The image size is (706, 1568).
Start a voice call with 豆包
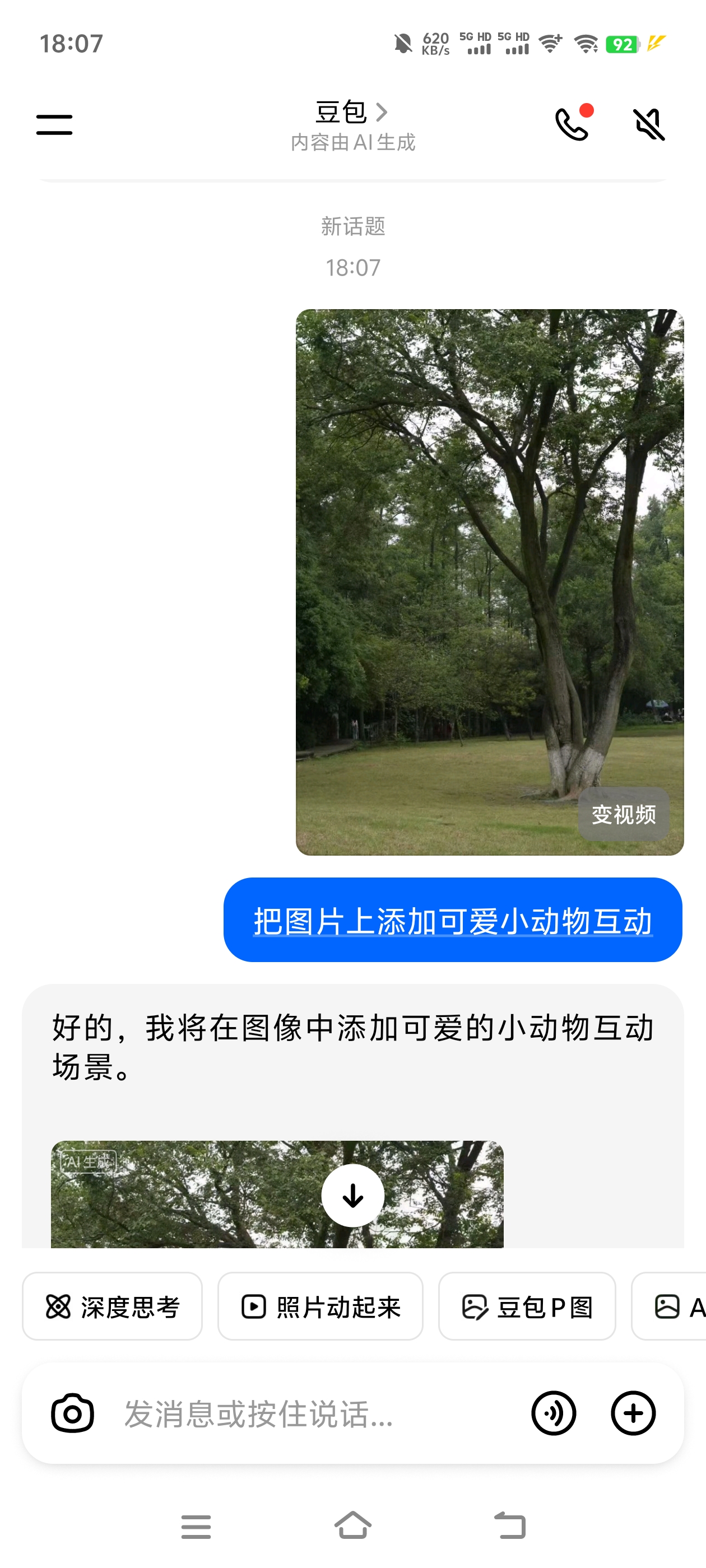pyautogui.click(x=573, y=124)
